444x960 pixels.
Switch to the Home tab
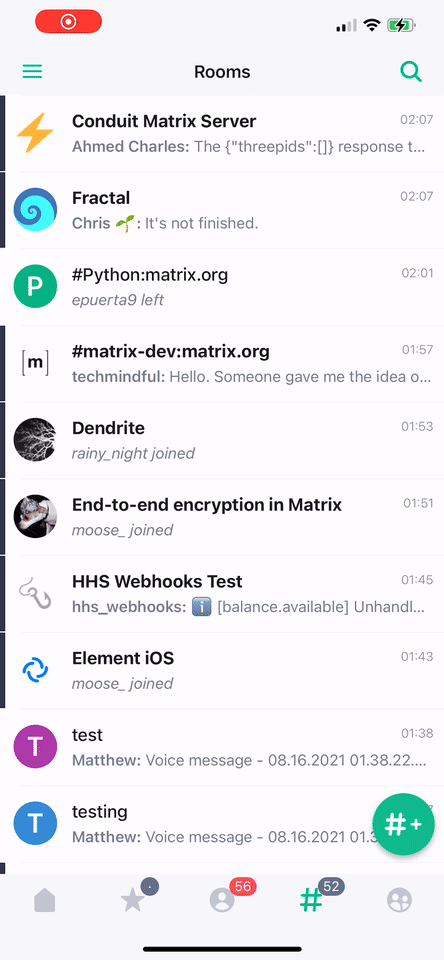[x=45, y=900]
